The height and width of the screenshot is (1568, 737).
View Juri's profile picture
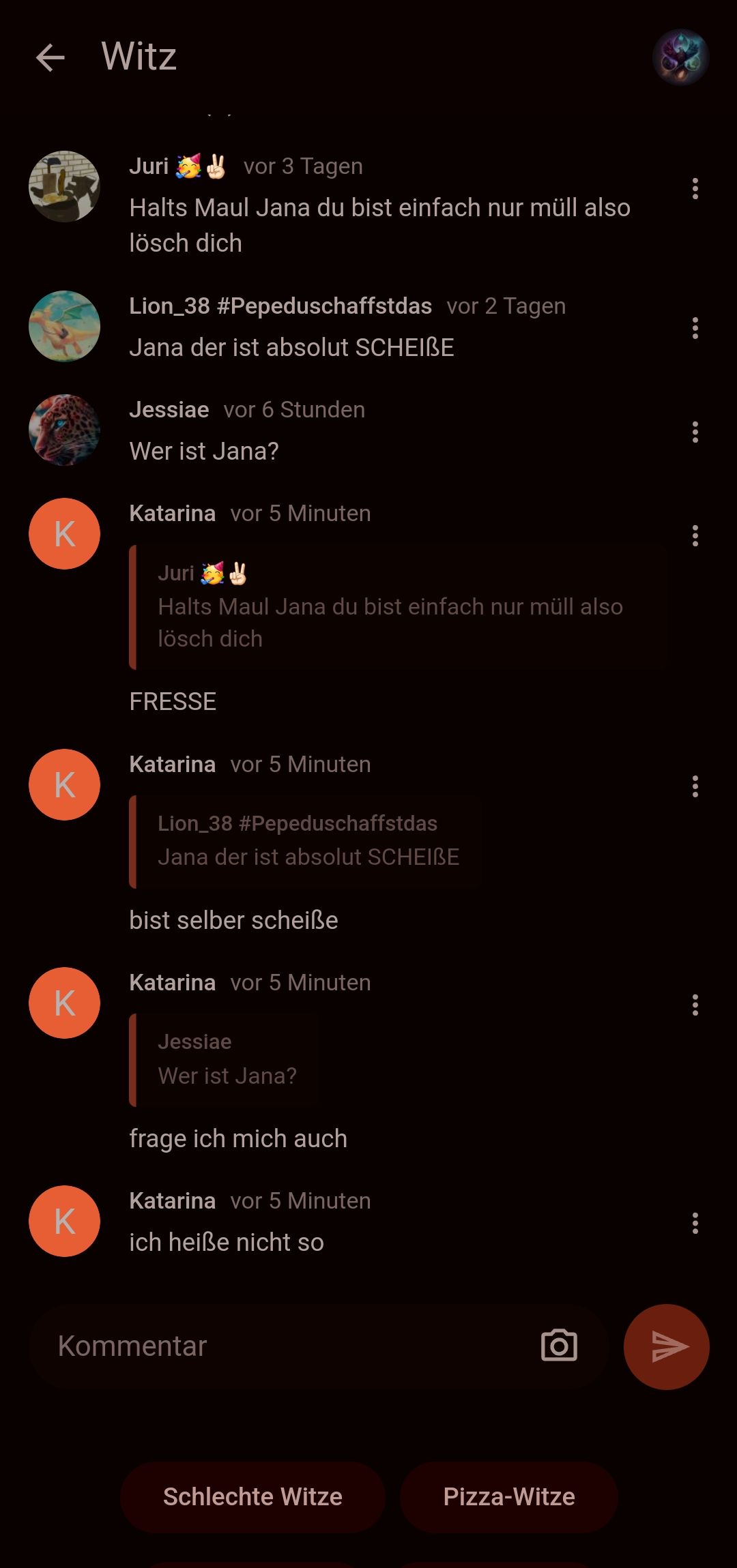(64, 186)
